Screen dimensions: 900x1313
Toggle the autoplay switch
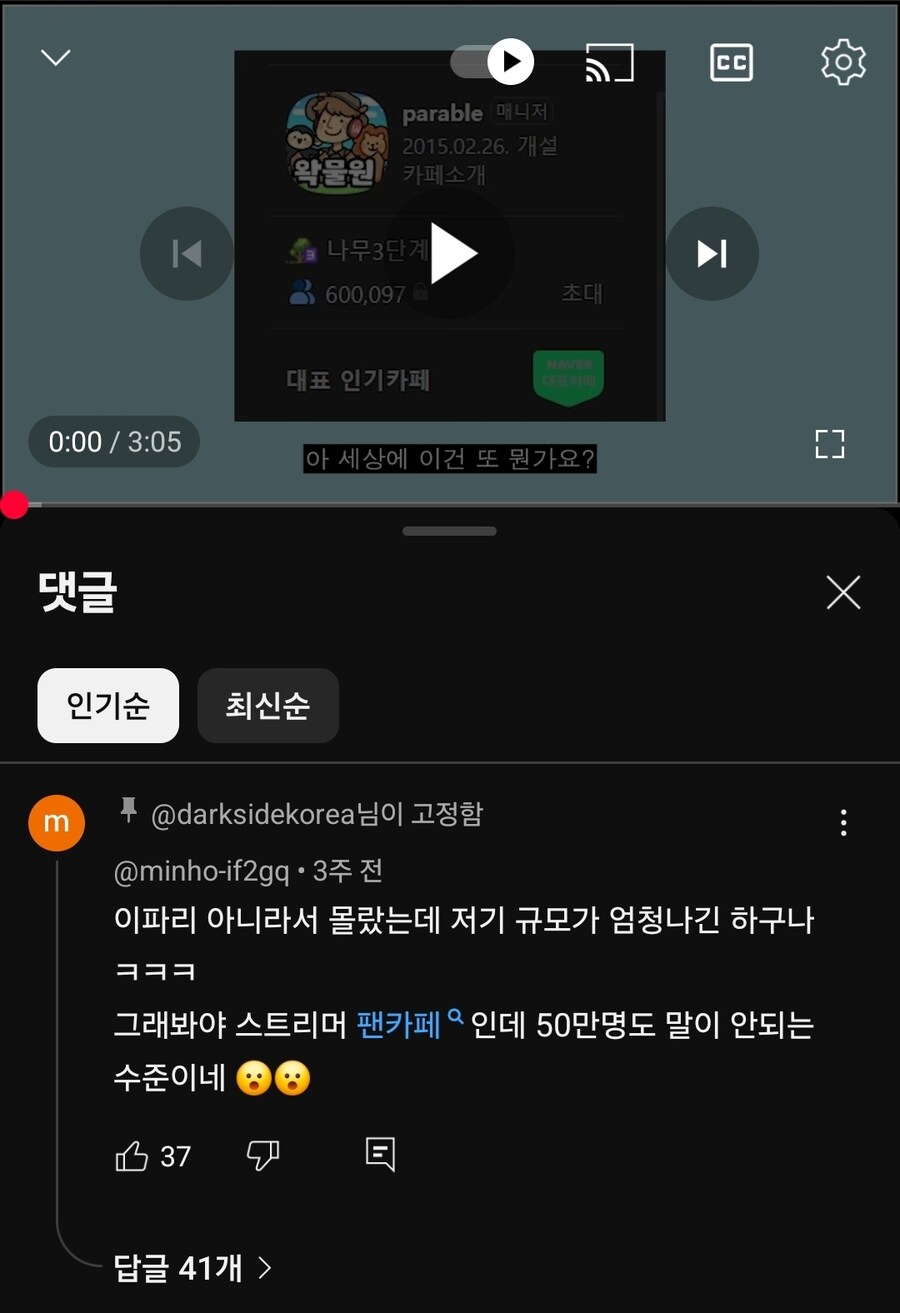[493, 62]
